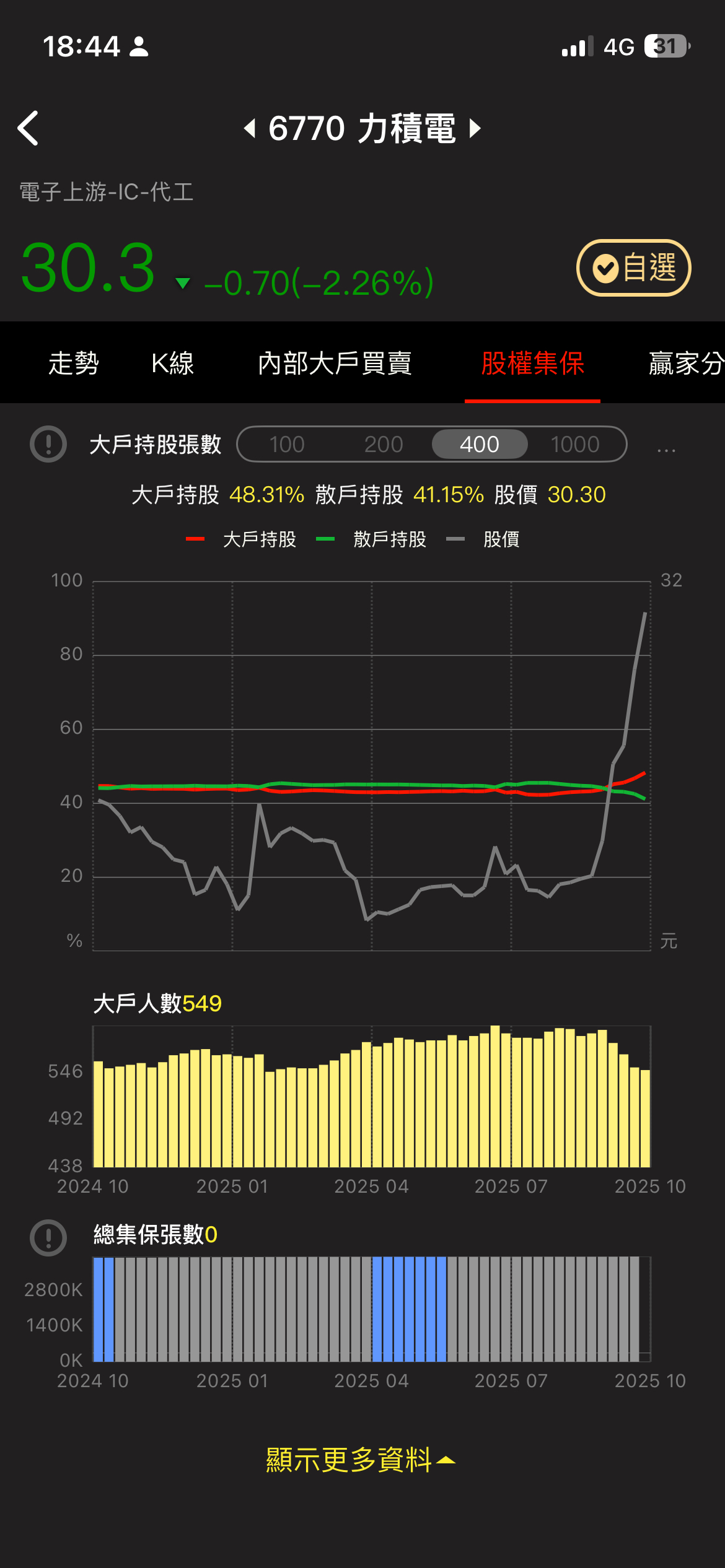725x1568 pixels.
Task: Switch to the 走勢 tab
Action: pyautogui.click(x=74, y=364)
